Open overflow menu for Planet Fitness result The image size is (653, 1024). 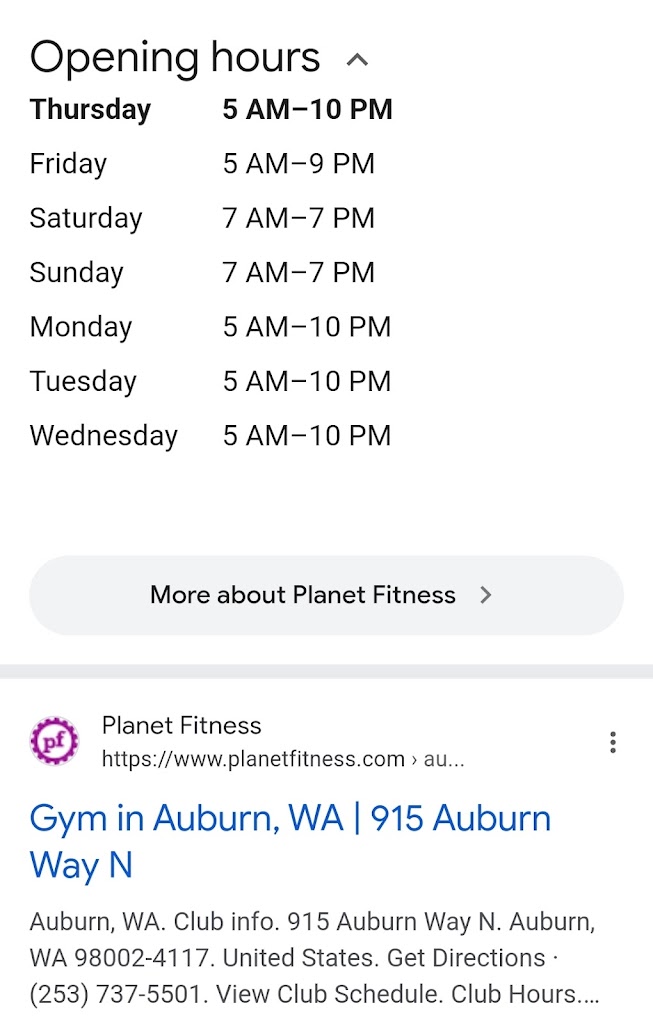coord(612,742)
